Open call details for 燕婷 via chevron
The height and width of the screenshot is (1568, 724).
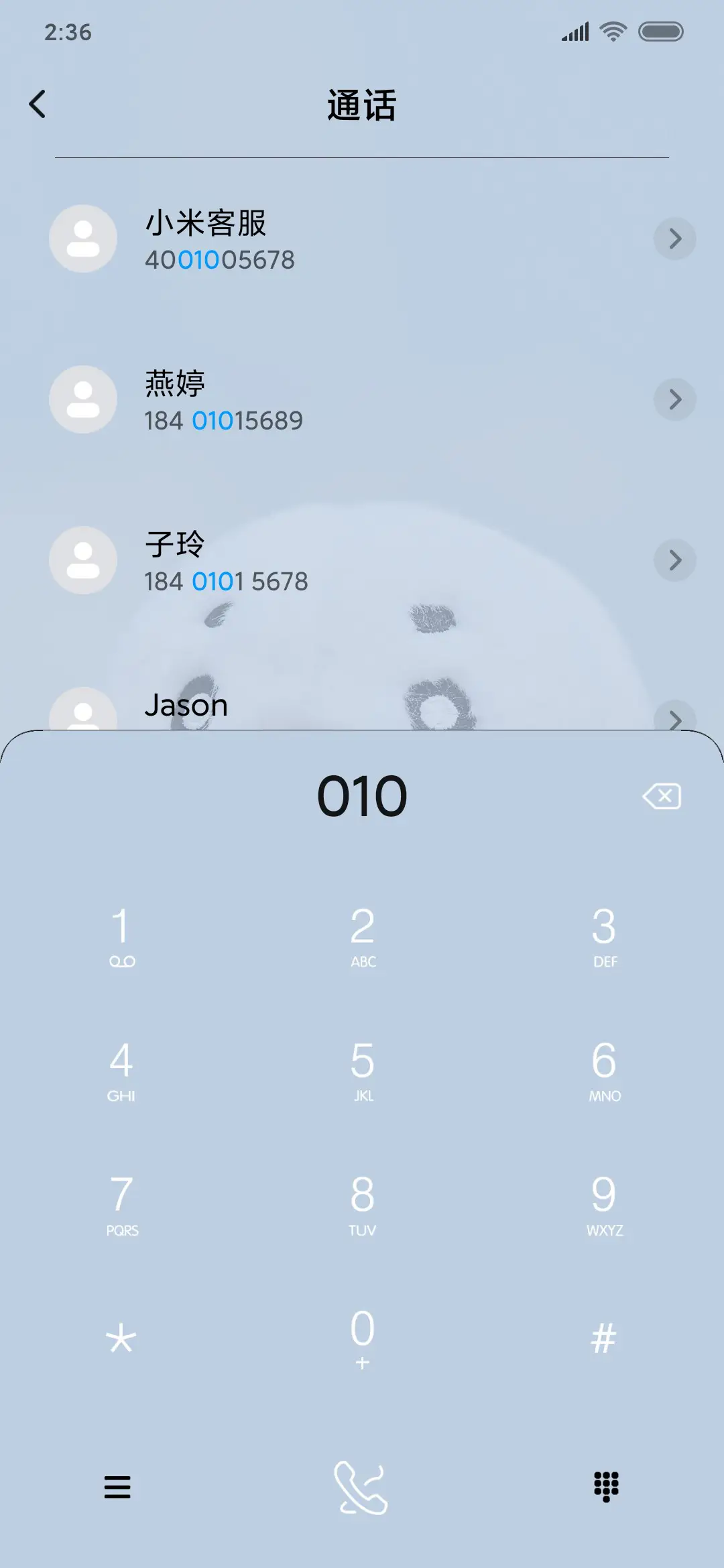(x=675, y=399)
